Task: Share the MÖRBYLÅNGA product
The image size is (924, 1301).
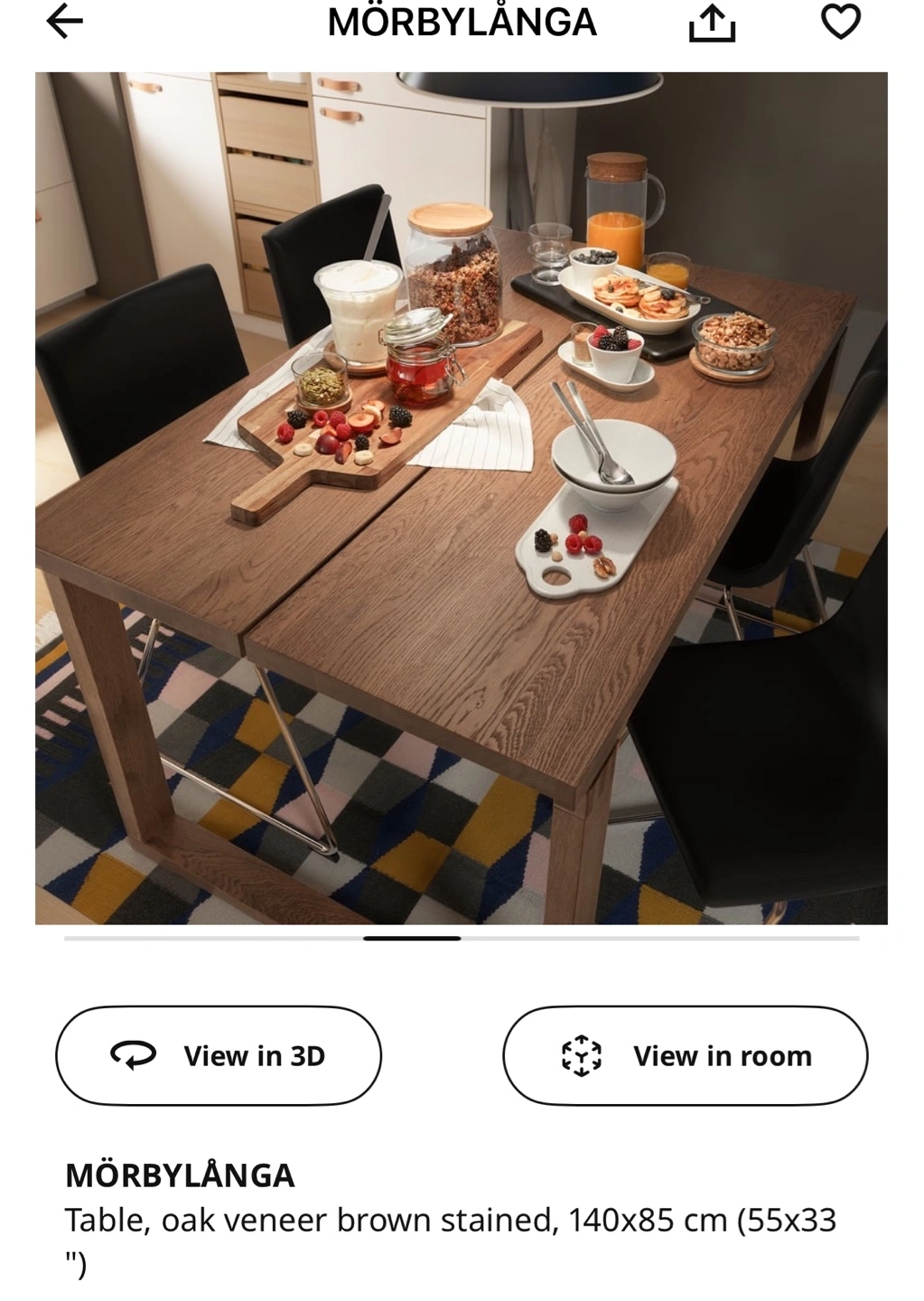Action: coord(712,23)
